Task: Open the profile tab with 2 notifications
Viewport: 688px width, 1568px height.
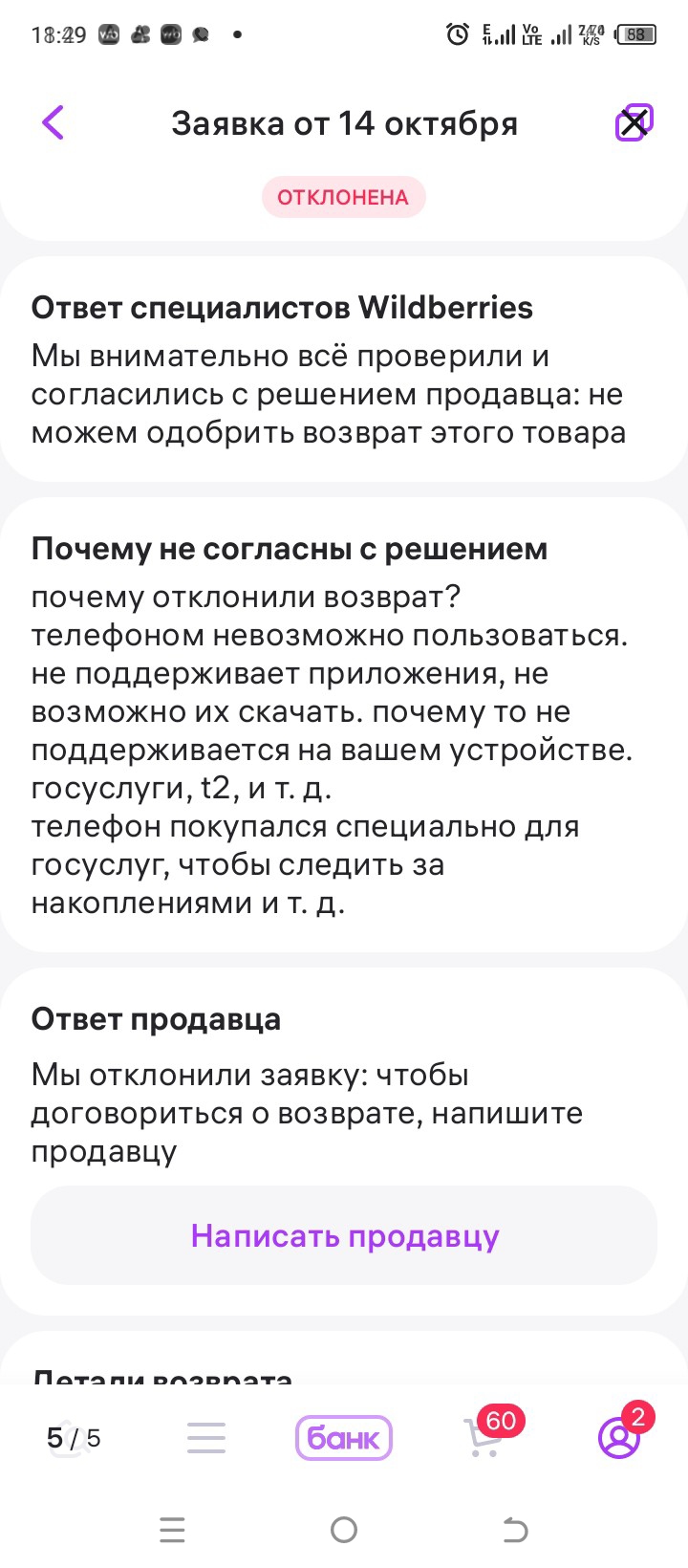Action: click(x=619, y=1438)
